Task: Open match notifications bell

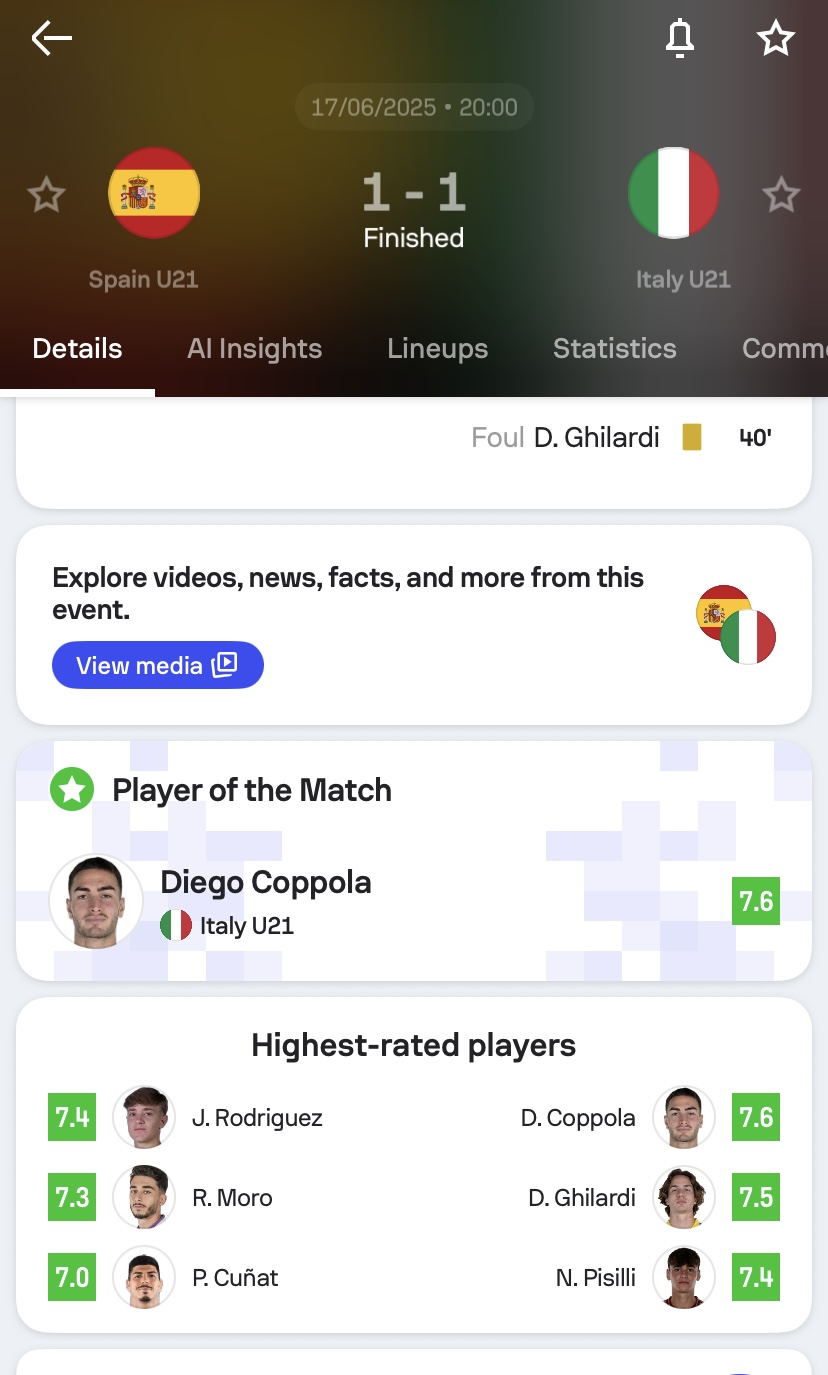Action: (x=680, y=39)
